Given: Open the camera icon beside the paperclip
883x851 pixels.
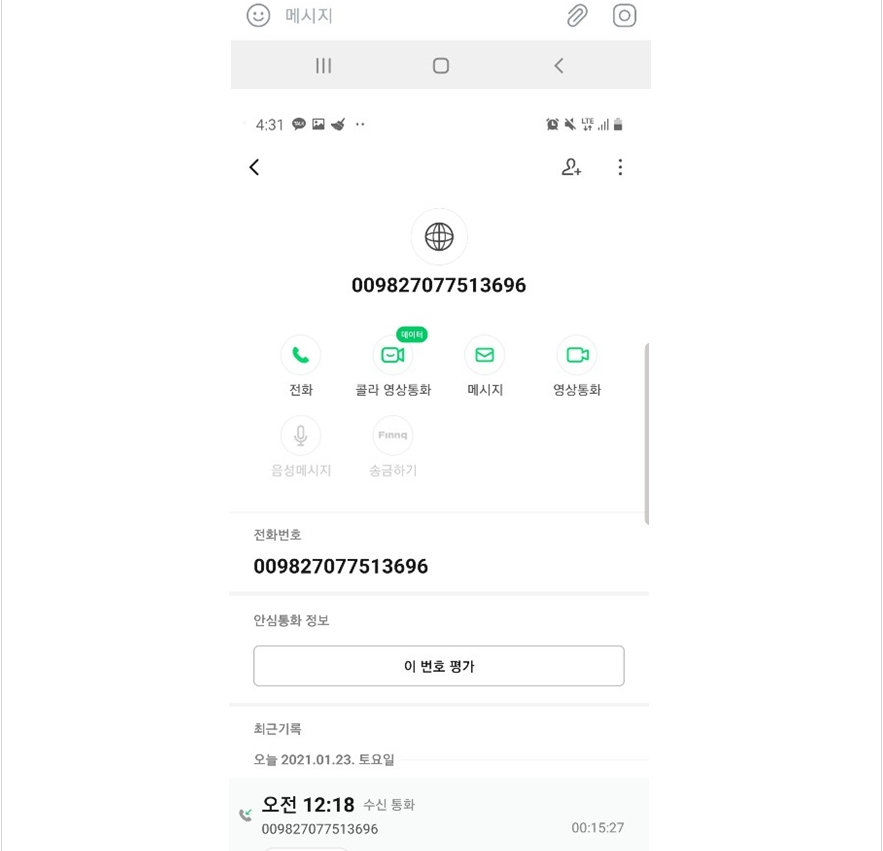Looking at the screenshot, I should tap(625, 16).
